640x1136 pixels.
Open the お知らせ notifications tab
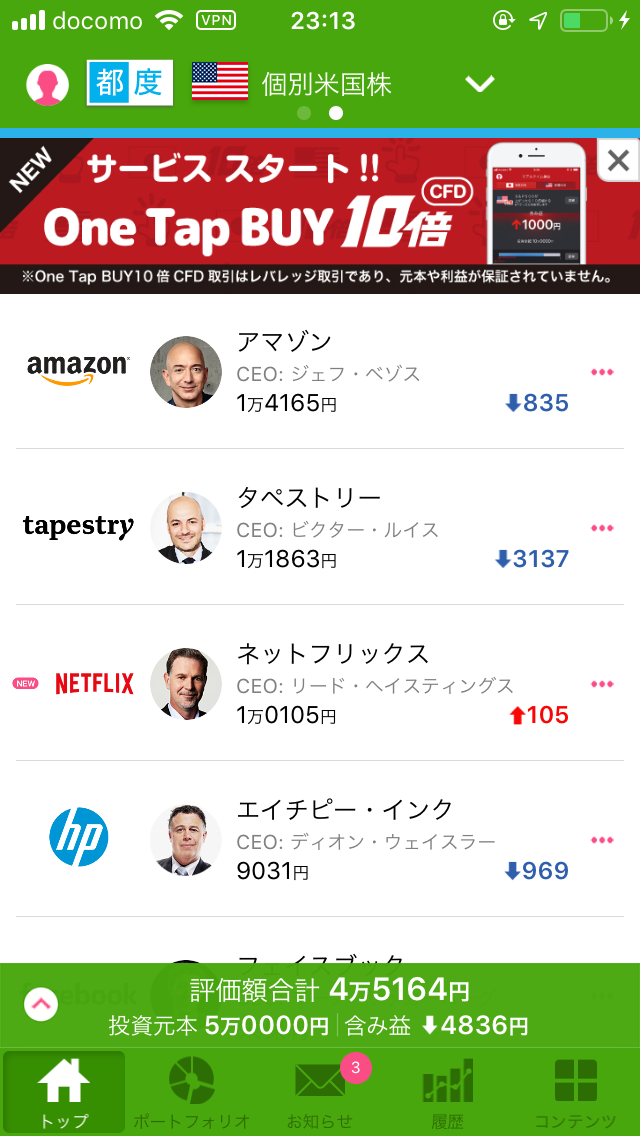(320, 1092)
